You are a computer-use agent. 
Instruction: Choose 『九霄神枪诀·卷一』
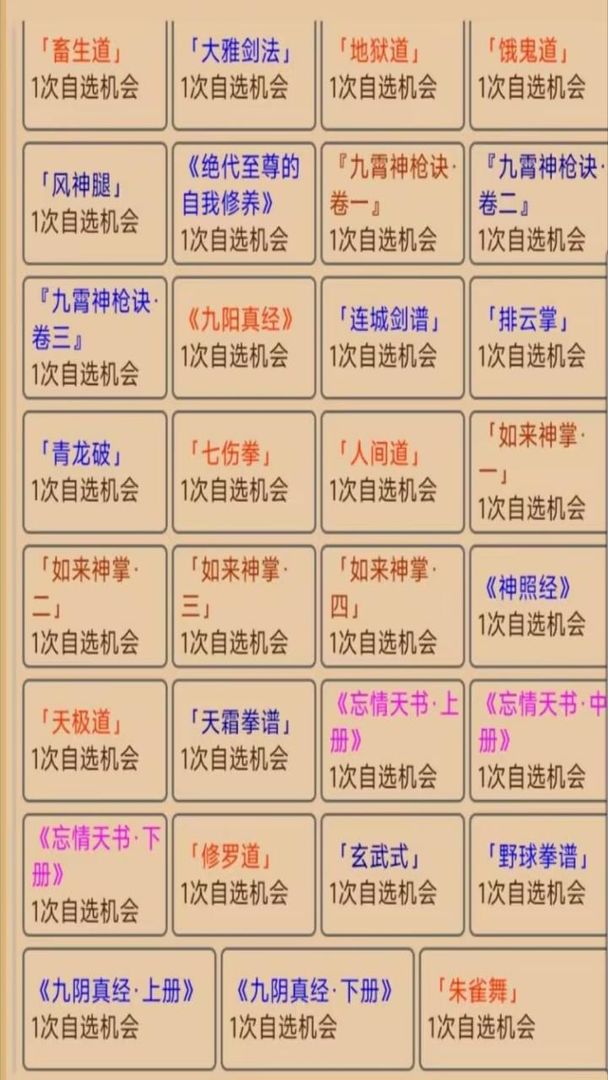coord(392,203)
